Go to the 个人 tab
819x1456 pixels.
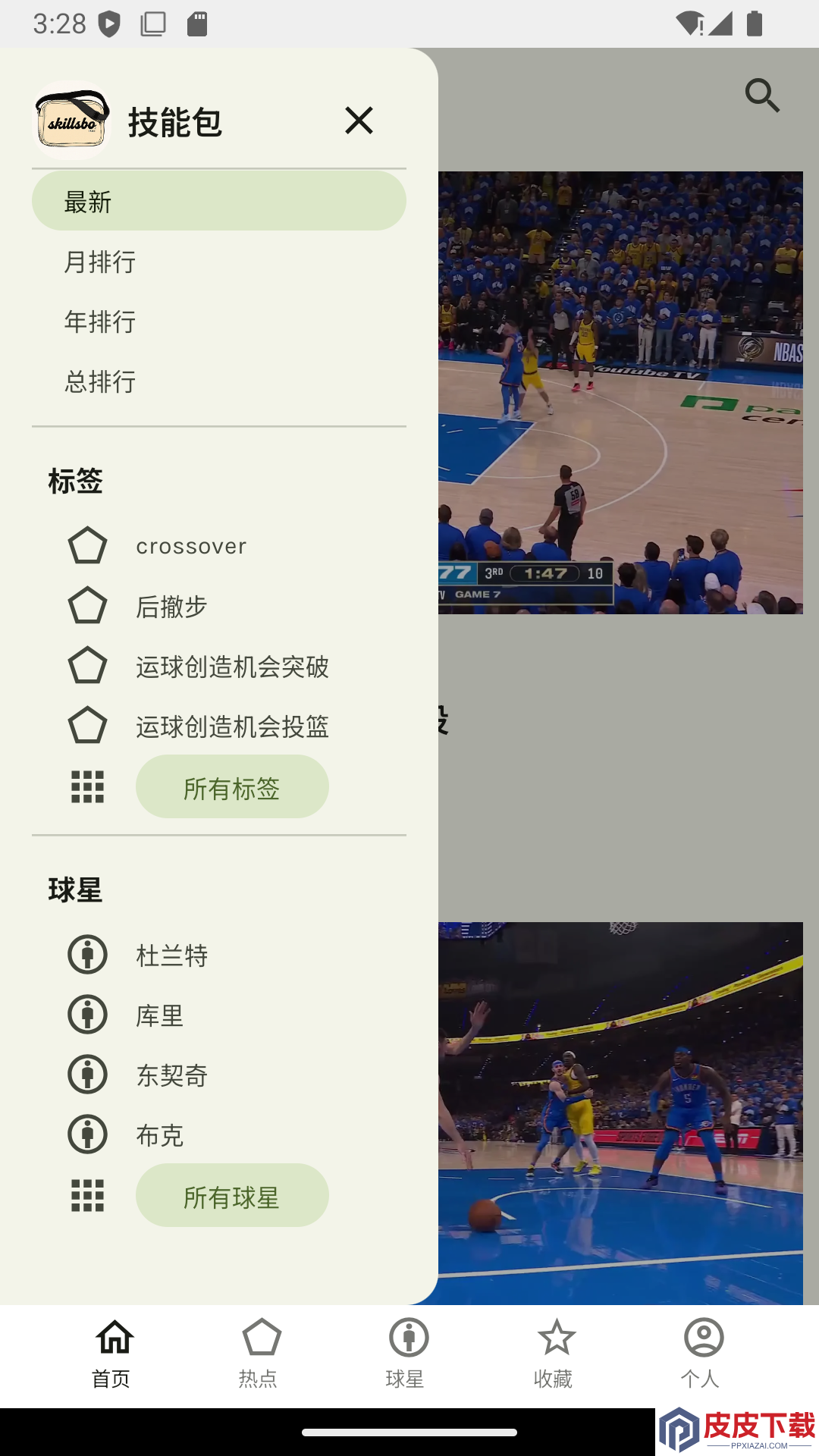[702, 1354]
